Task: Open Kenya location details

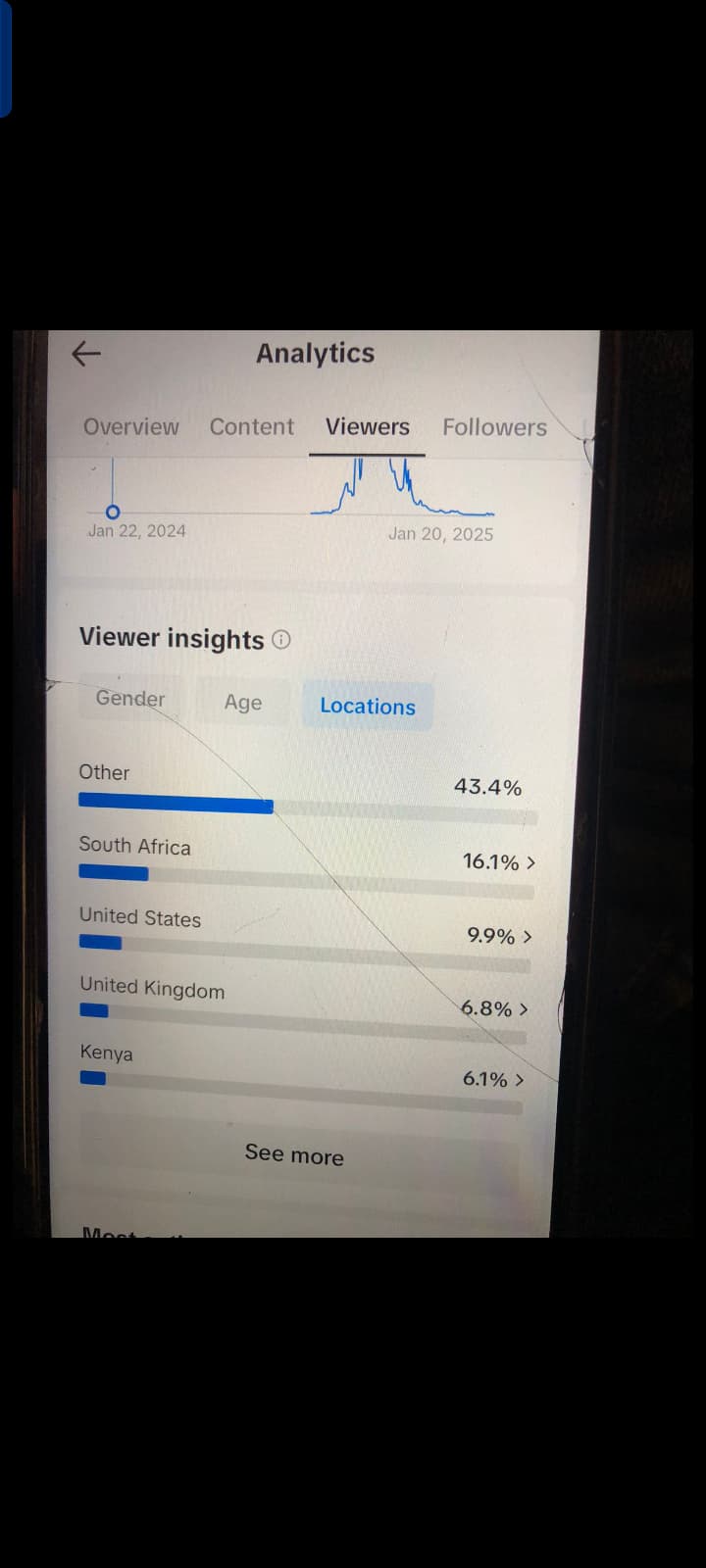Action: 302,1074
